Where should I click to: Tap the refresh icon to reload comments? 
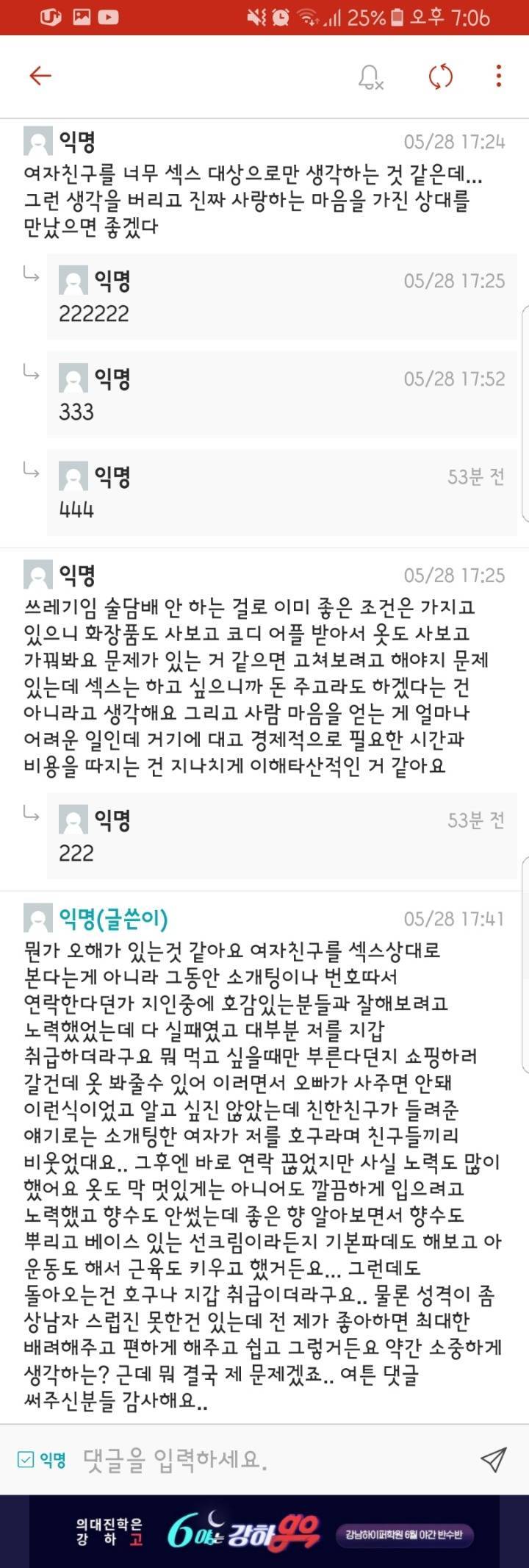(439, 76)
